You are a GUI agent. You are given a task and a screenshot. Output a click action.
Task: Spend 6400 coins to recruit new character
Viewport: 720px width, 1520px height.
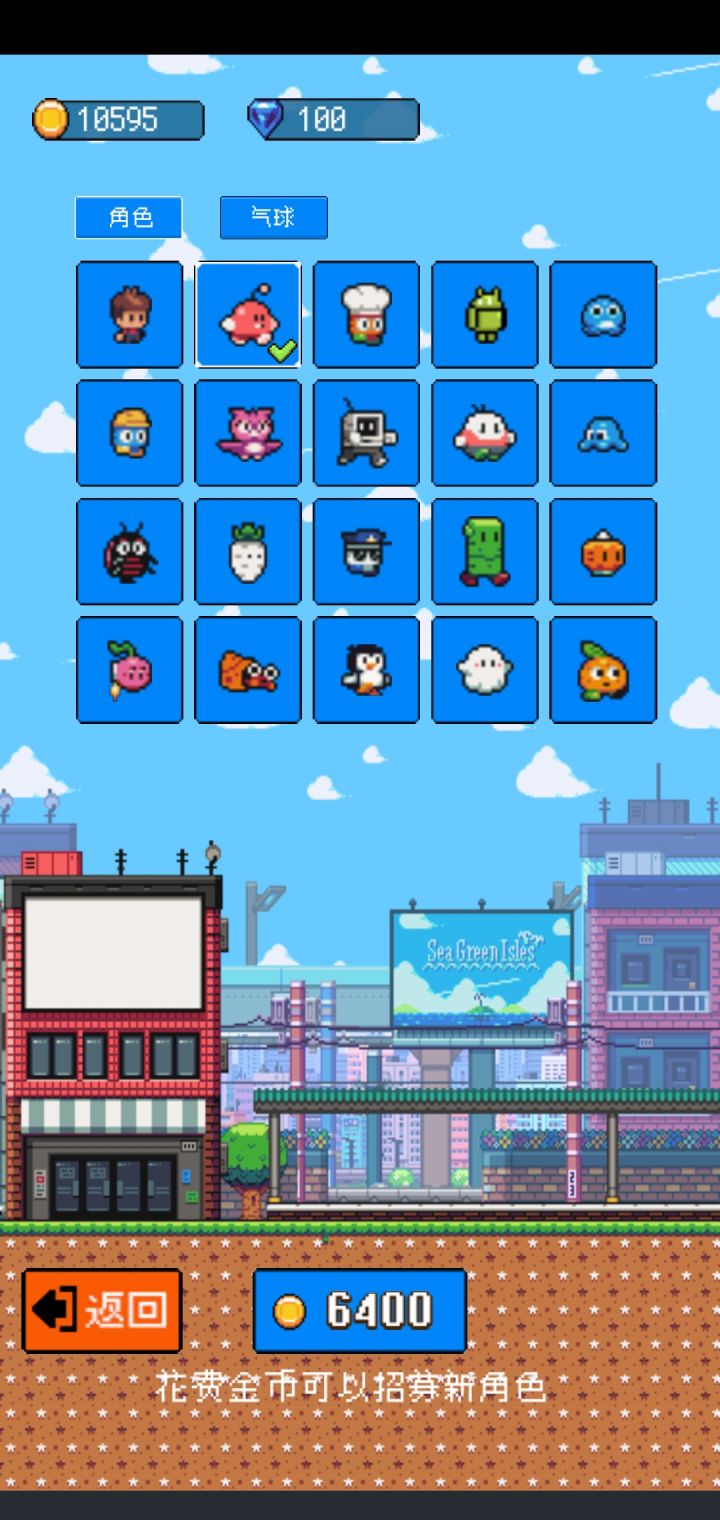coord(360,1311)
